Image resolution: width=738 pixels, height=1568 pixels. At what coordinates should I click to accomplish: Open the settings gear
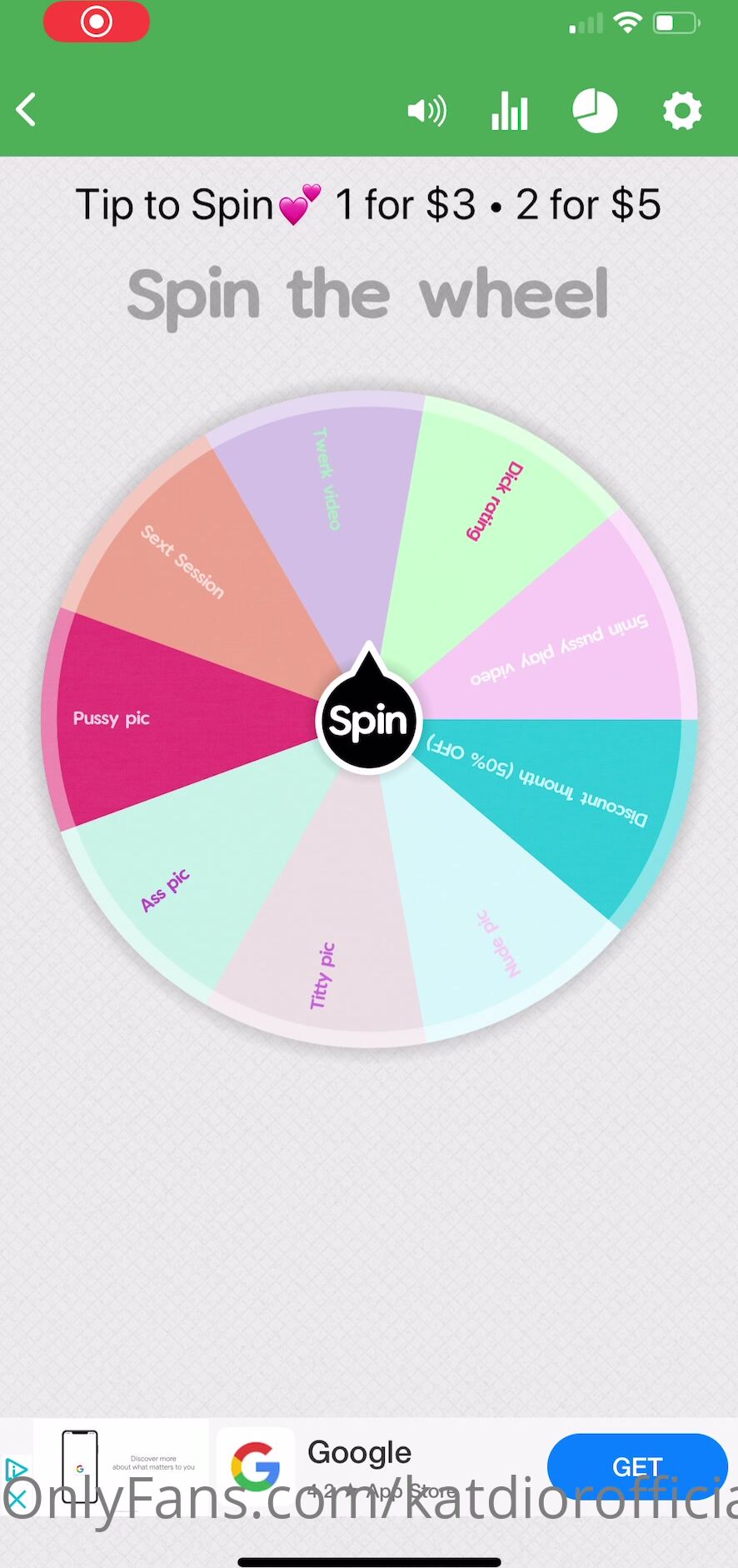coord(682,111)
